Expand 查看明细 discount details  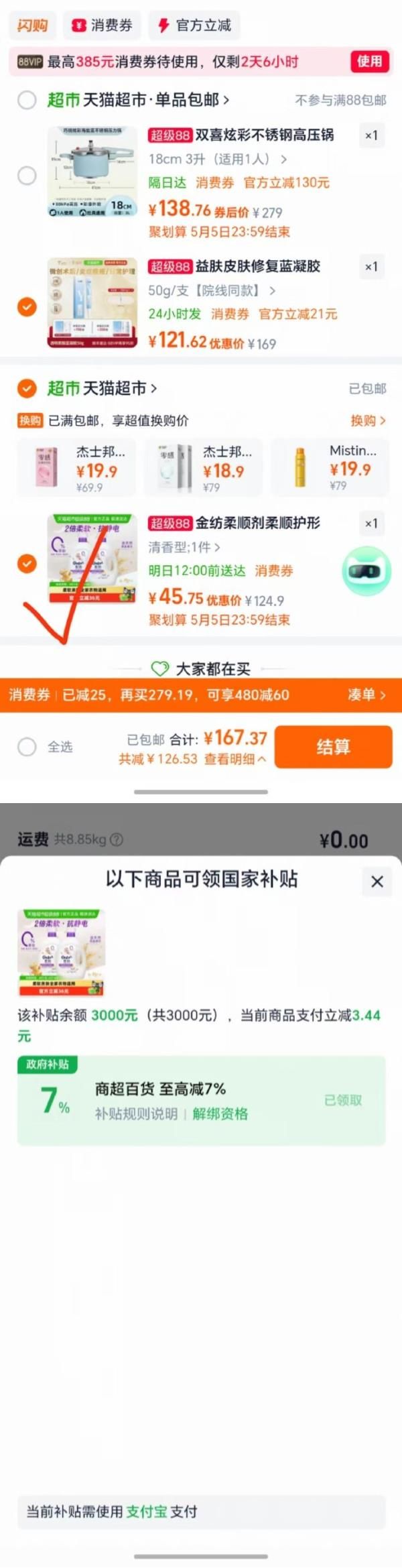[234, 759]
